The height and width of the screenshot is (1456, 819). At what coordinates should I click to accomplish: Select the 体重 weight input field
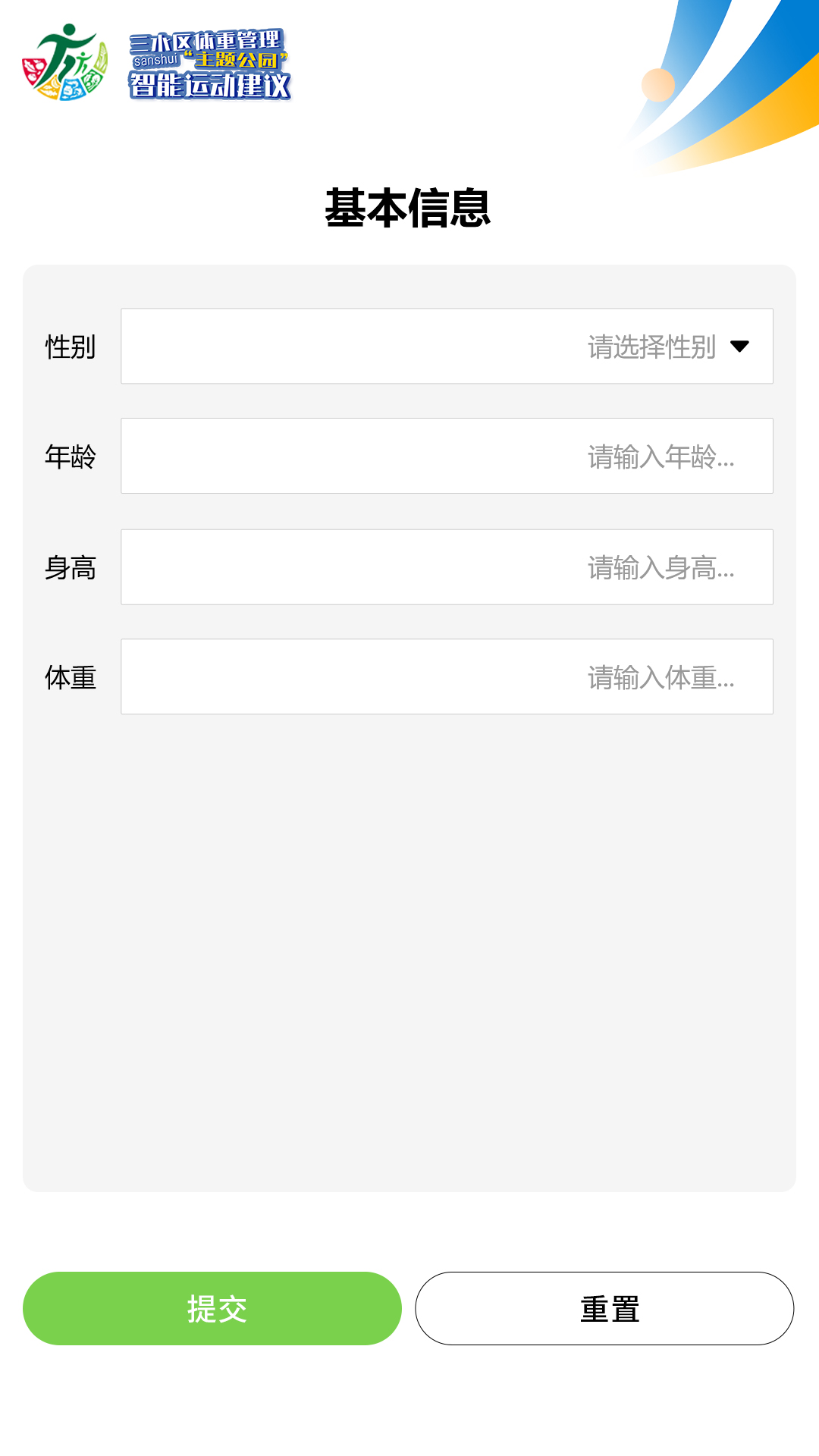point(447,677)
